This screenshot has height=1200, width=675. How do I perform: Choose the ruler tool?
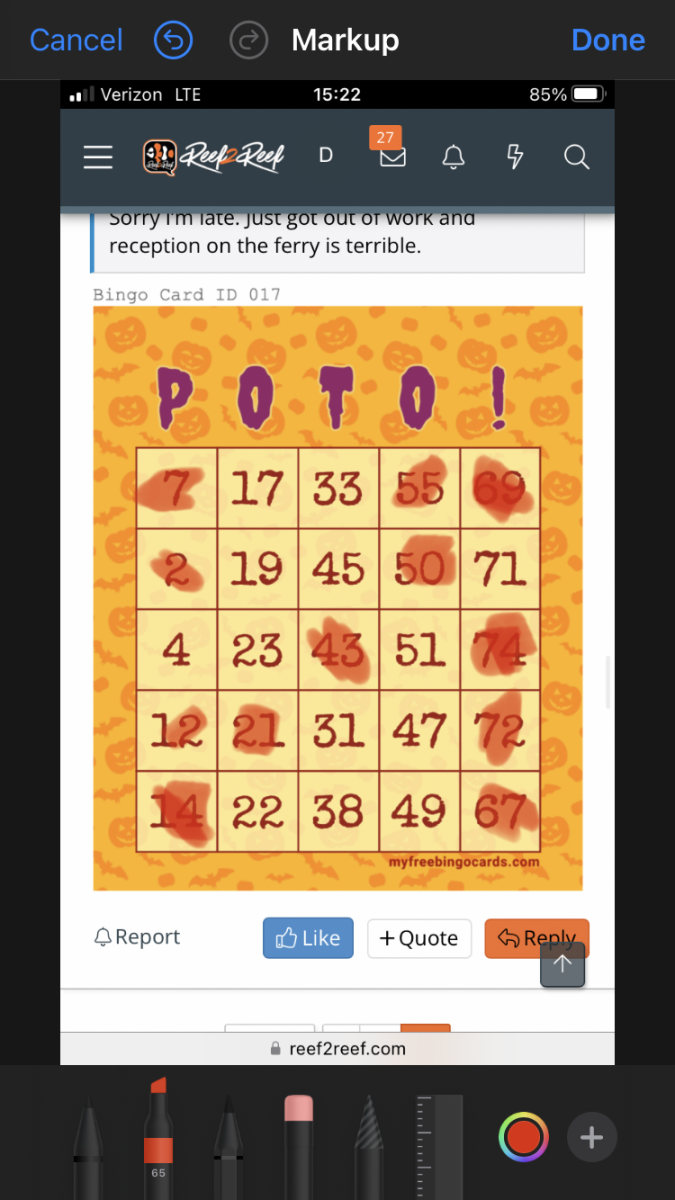click(440, 1146)
